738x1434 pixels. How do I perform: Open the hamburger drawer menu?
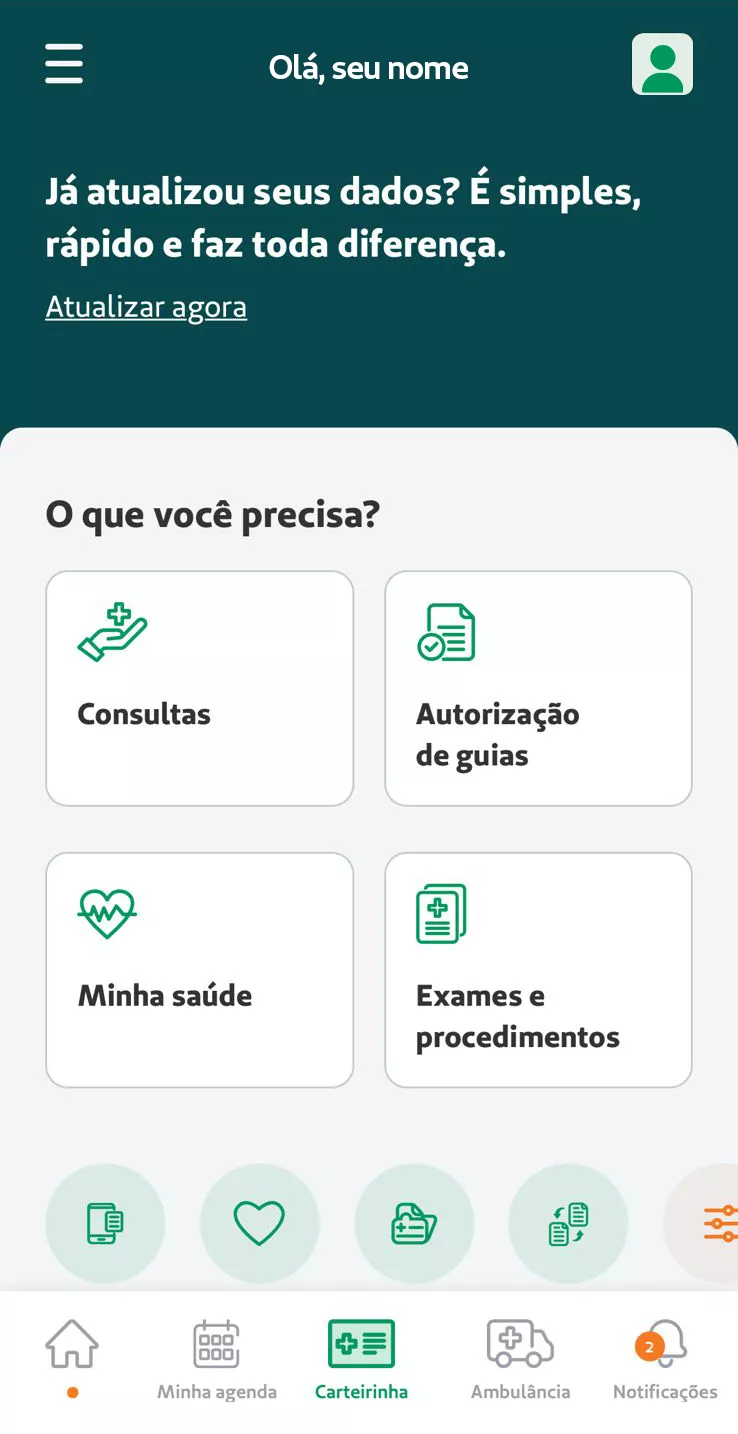click(64, 65)
